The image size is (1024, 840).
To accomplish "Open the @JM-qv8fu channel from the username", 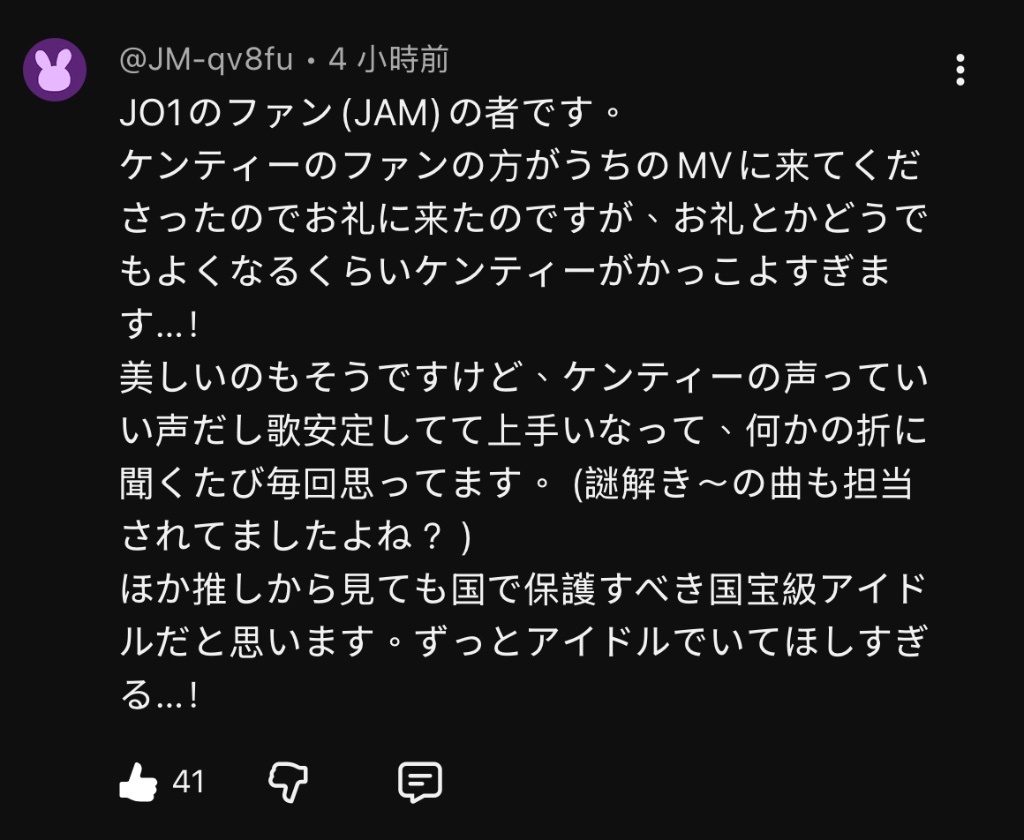I will [x=206, y=60].
